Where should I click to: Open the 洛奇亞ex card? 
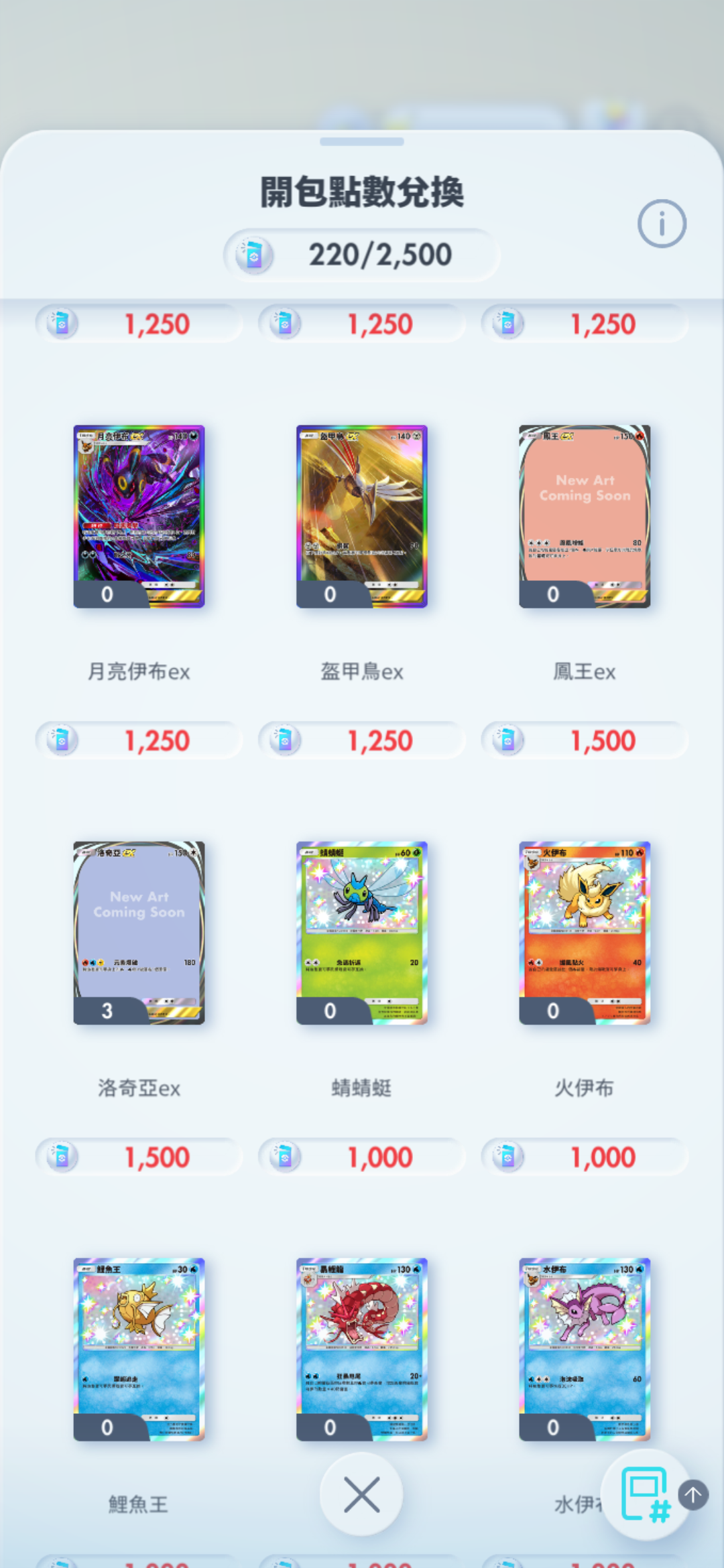pyautogui.click(x=139, y=933)
